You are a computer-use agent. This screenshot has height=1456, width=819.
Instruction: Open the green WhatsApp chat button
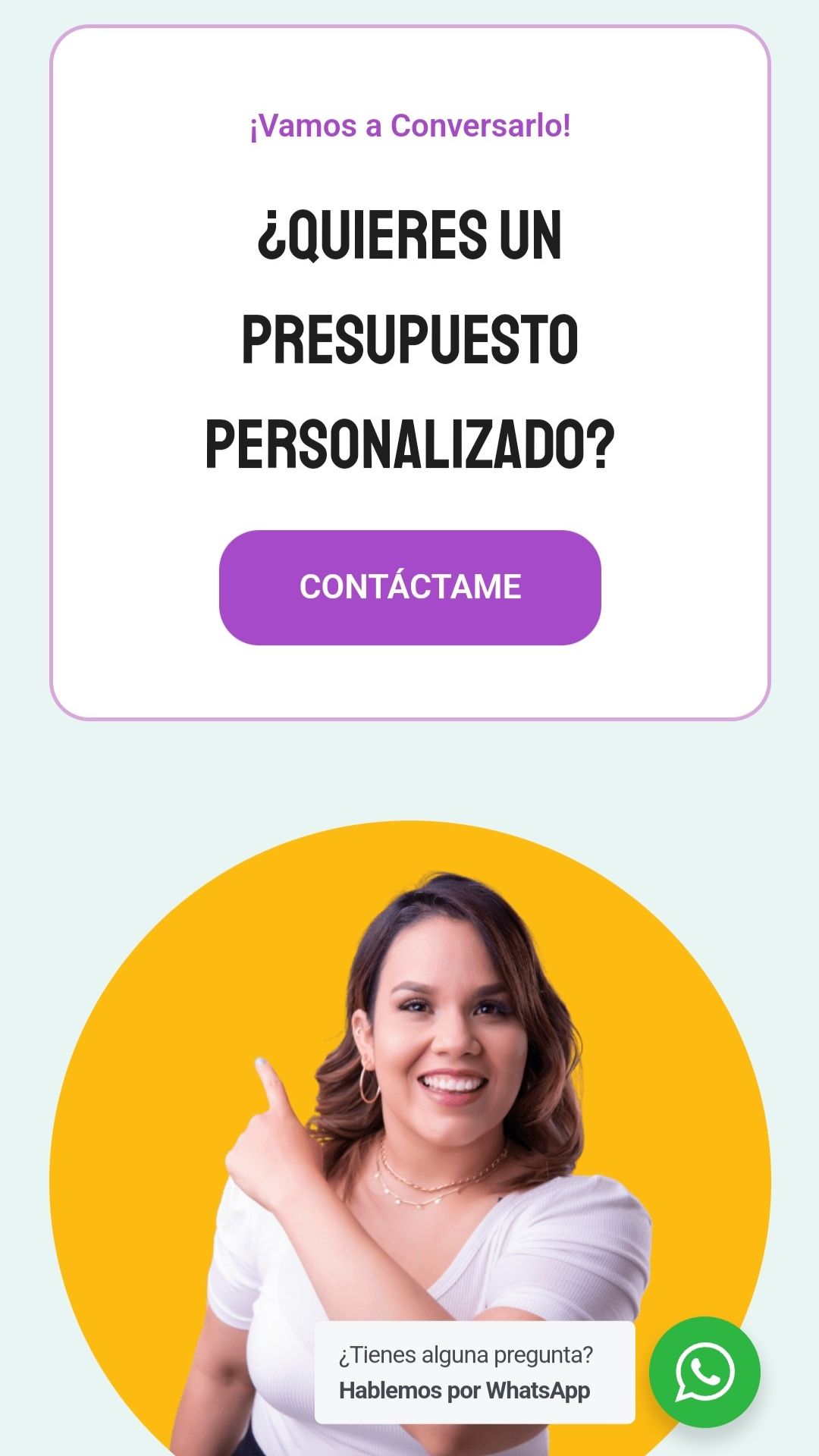coord(704,1372)
